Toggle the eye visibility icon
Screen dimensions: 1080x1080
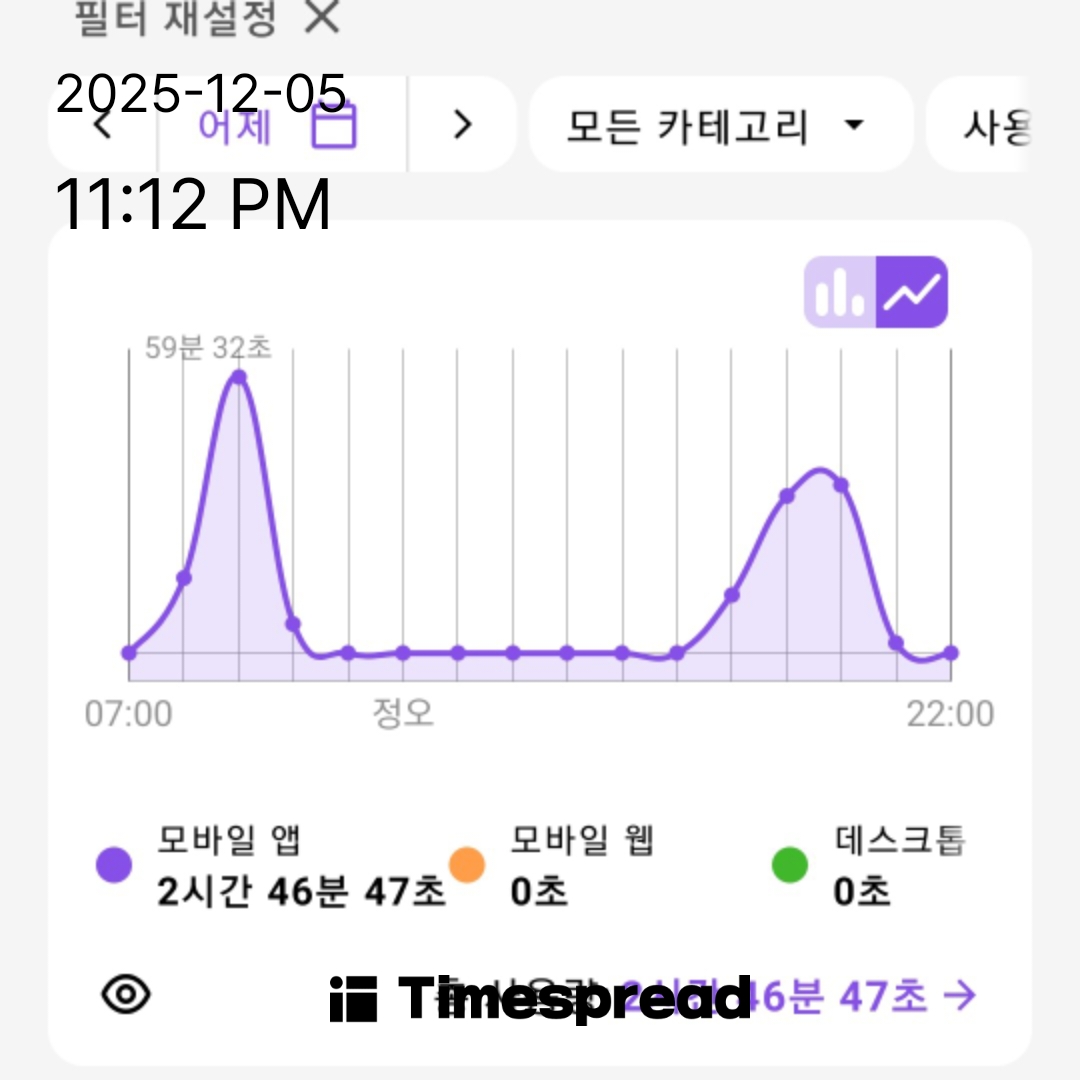point(126,994)
